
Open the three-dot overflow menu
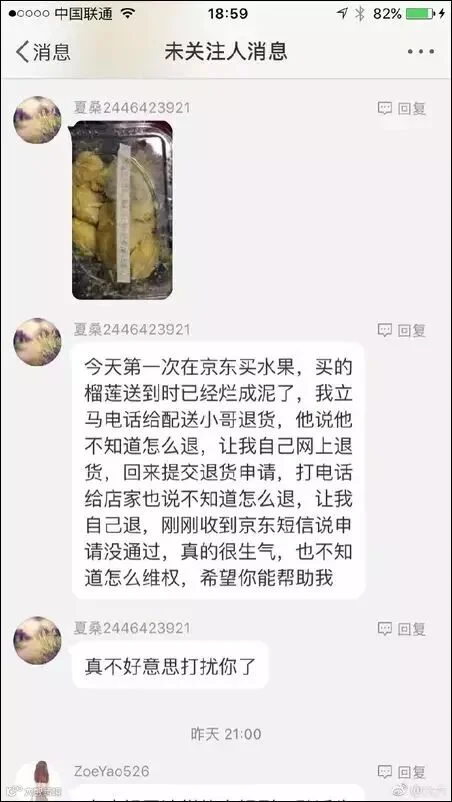coord(421,52)
